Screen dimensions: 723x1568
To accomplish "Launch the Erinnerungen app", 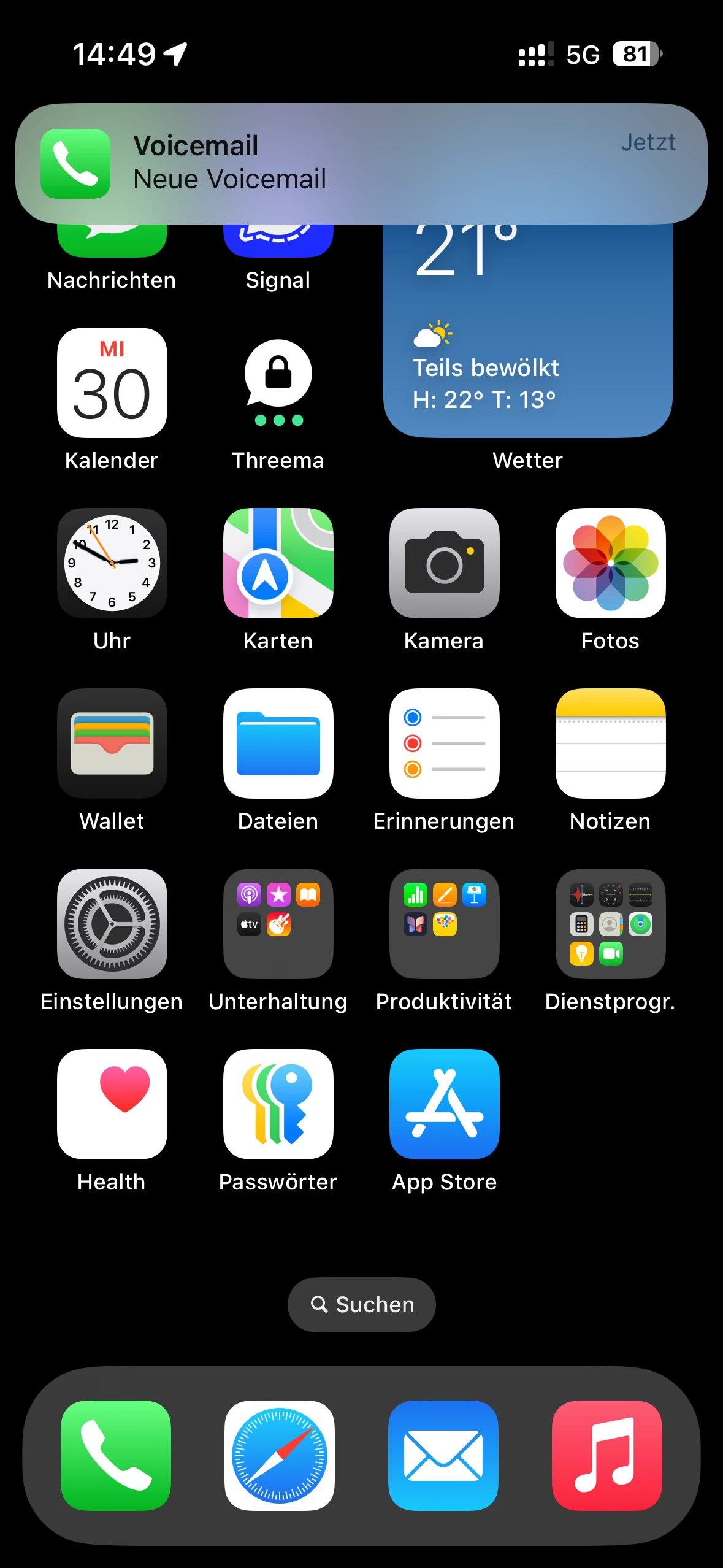I will [x=444, y=744].
